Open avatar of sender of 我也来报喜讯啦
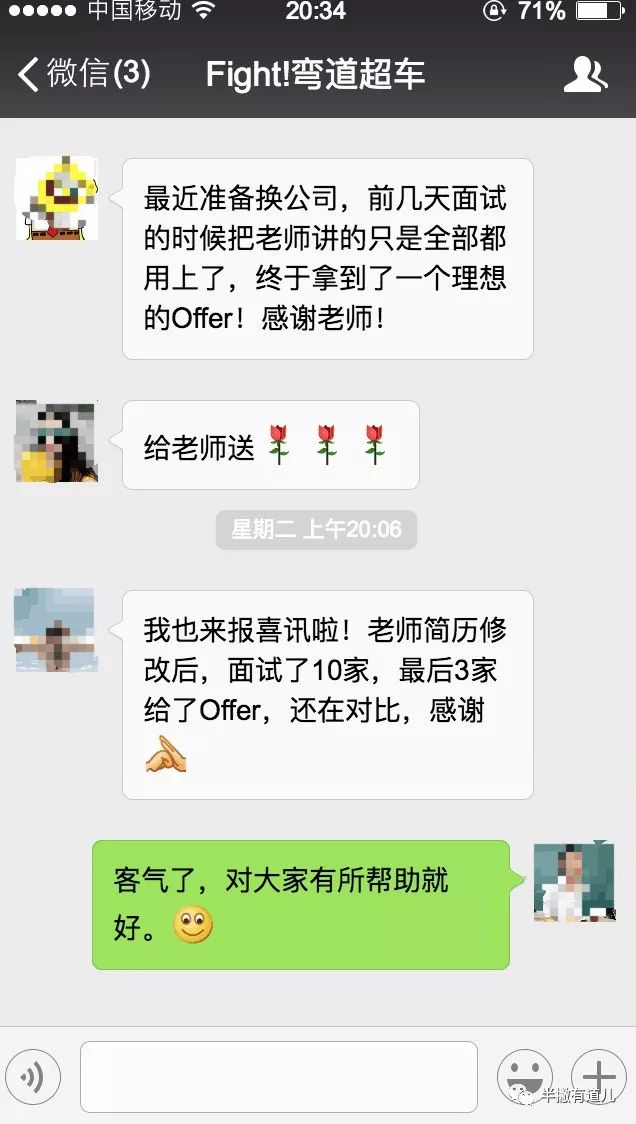The height and width of the screenshot is (1124, 636). 56,630
